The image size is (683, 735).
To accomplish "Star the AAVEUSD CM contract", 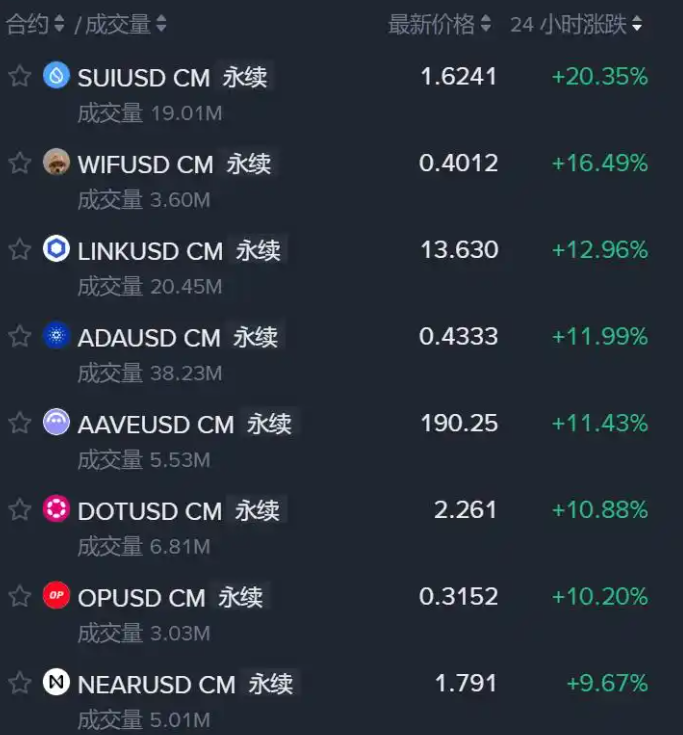I will pyautogui.click(x=20, y=423).
